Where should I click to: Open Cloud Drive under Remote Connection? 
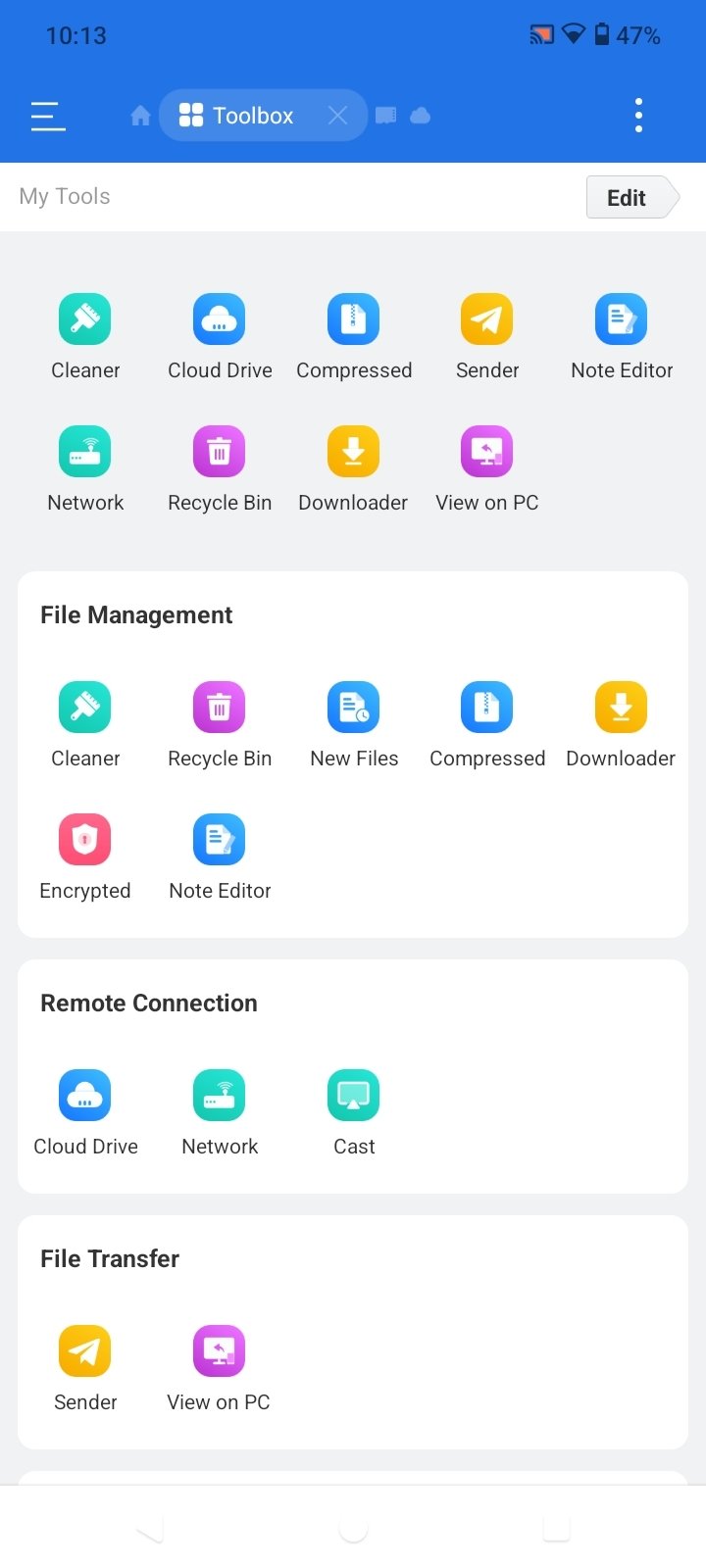coord(85,1114)
